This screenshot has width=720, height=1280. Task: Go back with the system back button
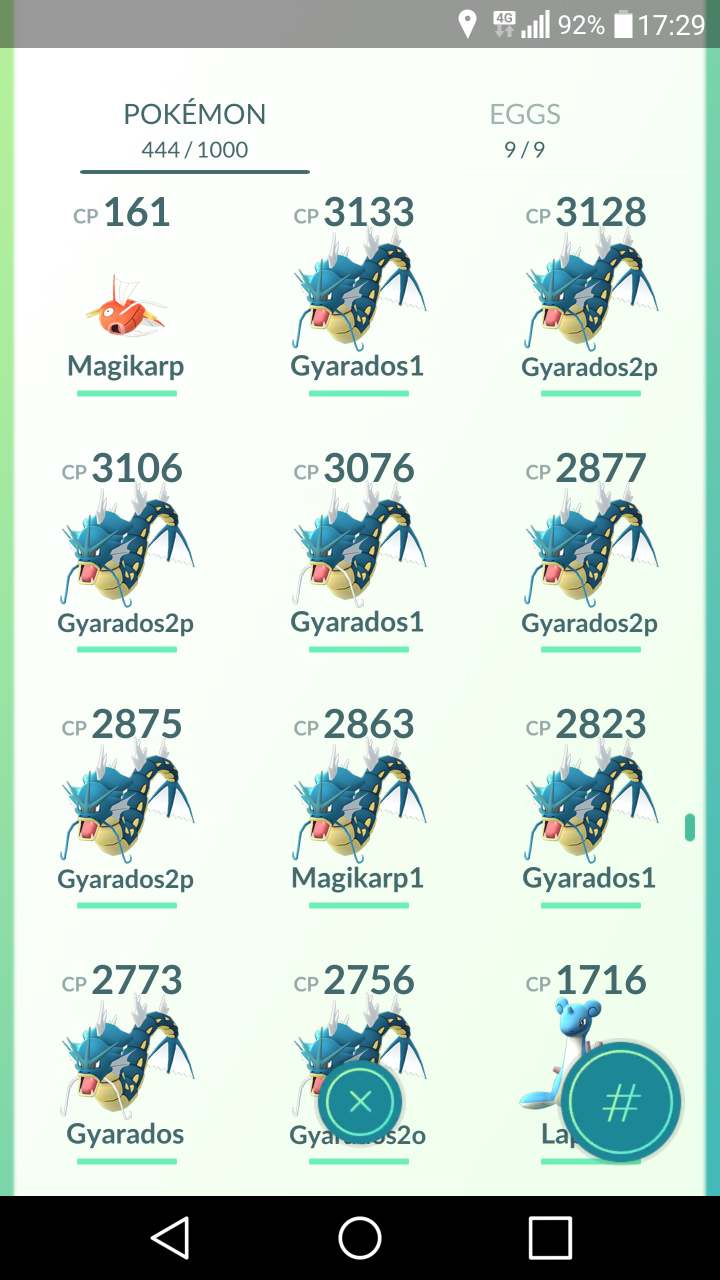pyautogui.click(x=170, y=1238)
